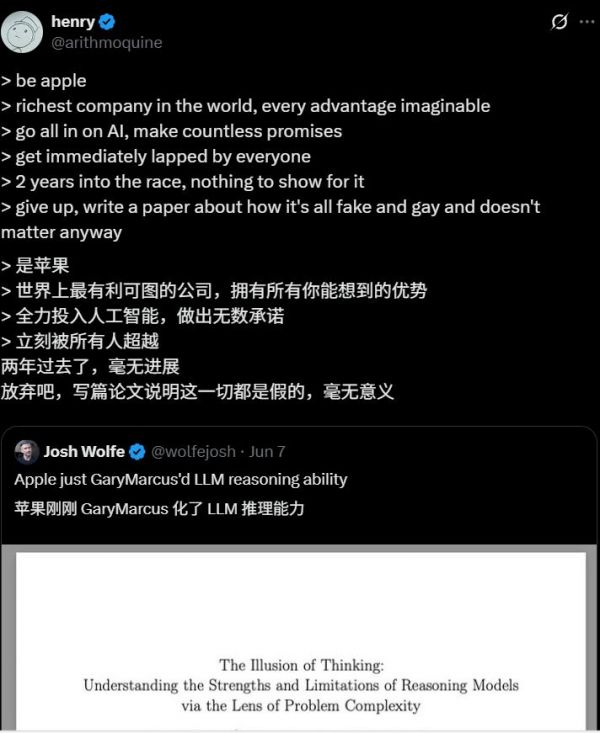Open Josh Wolfe's profile picture
Image resolution: width=600 pixels, height=733 pixels.
pyautogui.click(x=27, y=452)
